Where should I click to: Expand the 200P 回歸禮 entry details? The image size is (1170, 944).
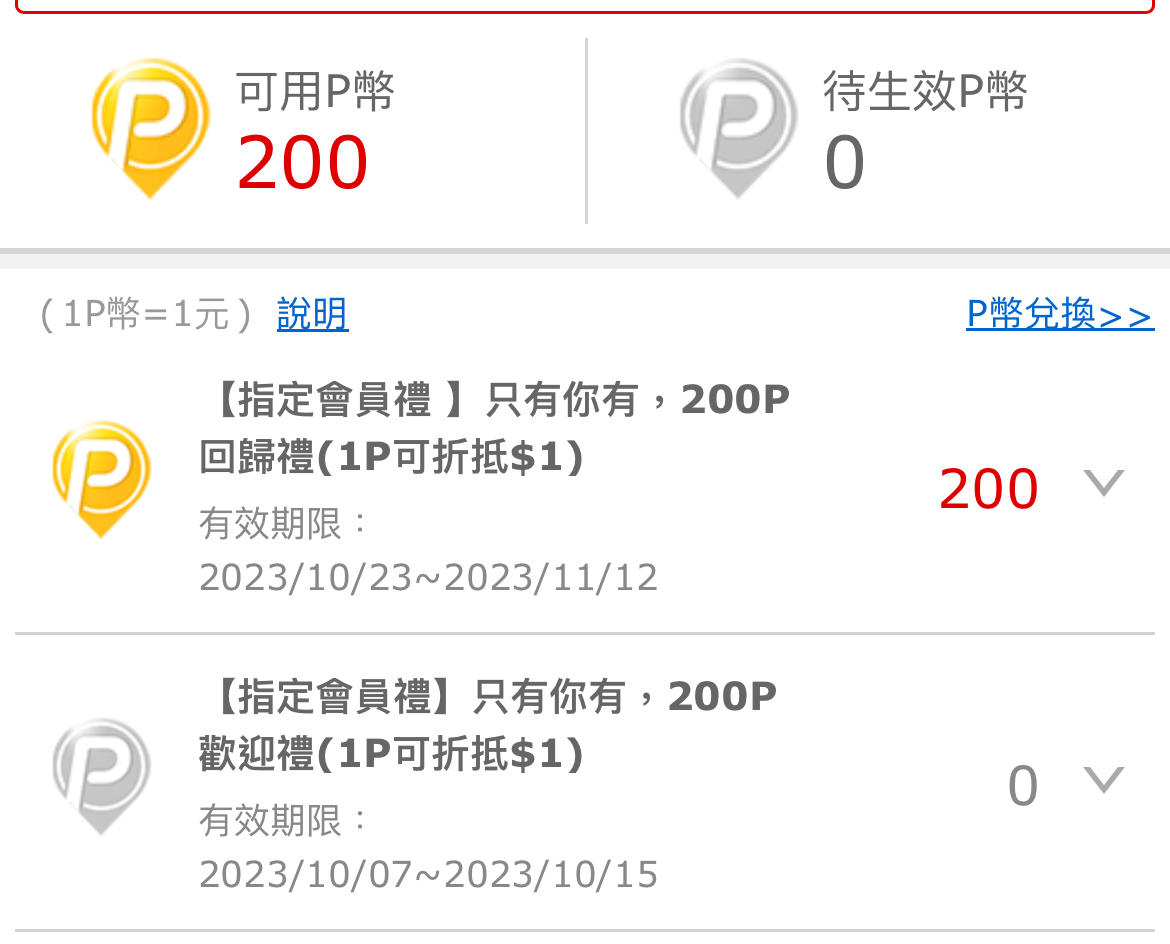pos(1103,484)
